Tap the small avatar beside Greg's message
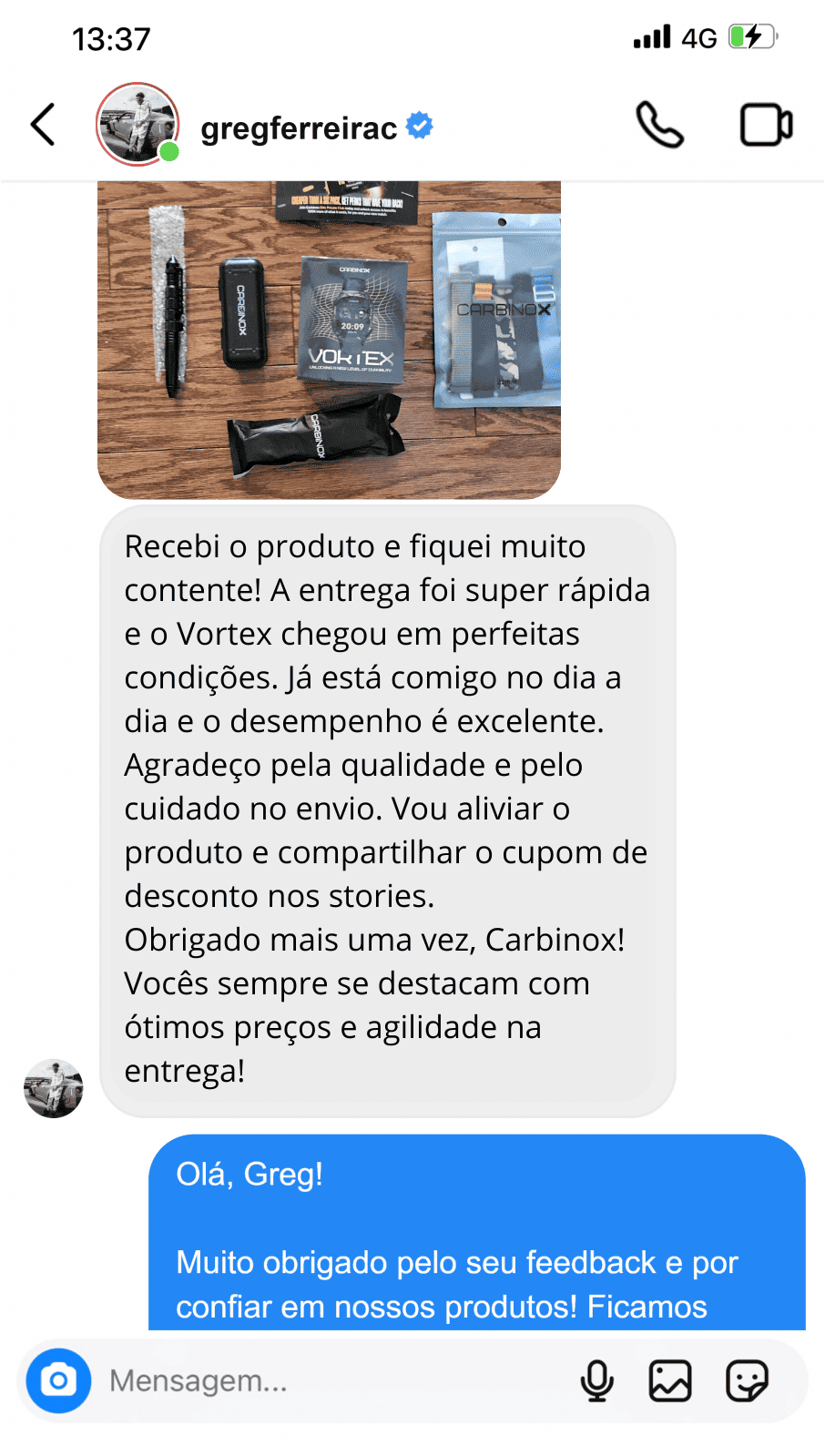This screenshot has width=825, height=1456. [53, 1088]
